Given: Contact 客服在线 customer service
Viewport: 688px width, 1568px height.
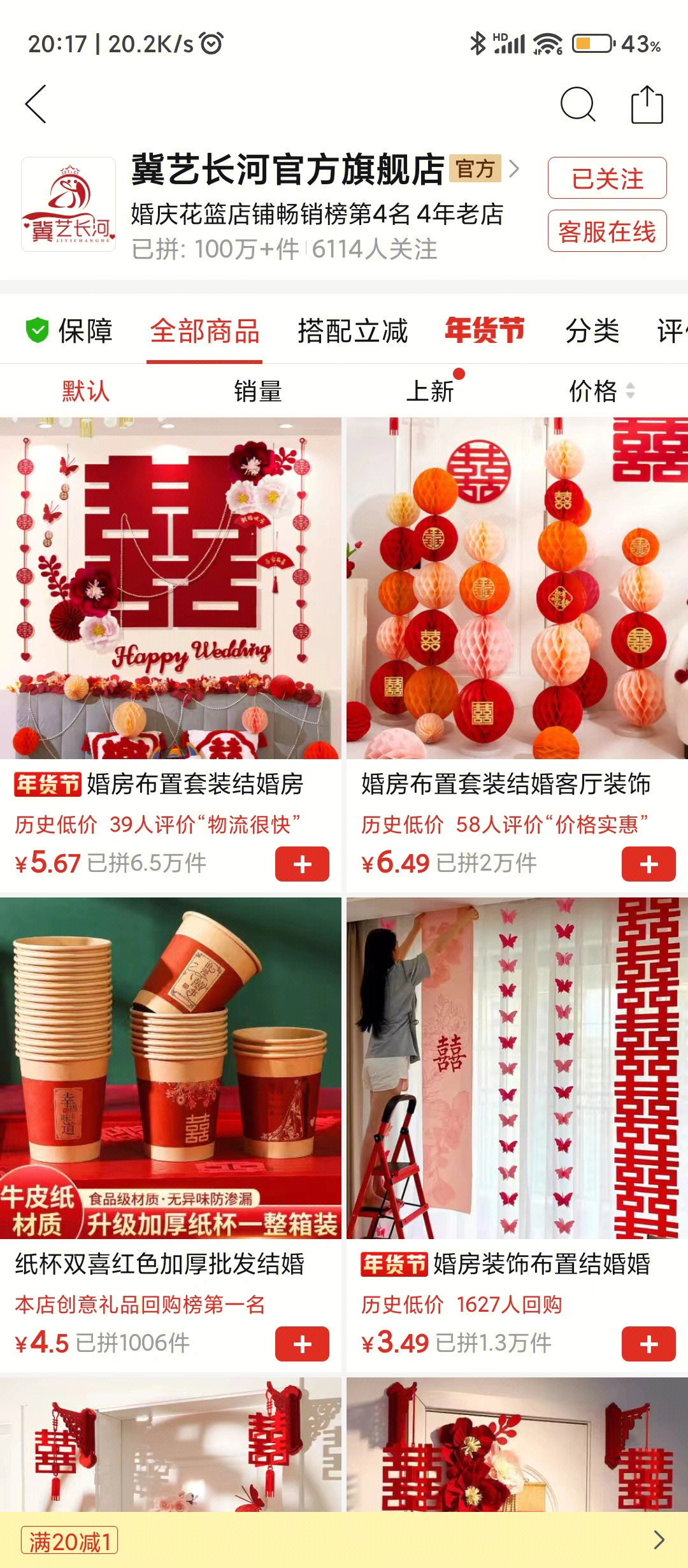Looking at the screenshot, I should point(606,231).
